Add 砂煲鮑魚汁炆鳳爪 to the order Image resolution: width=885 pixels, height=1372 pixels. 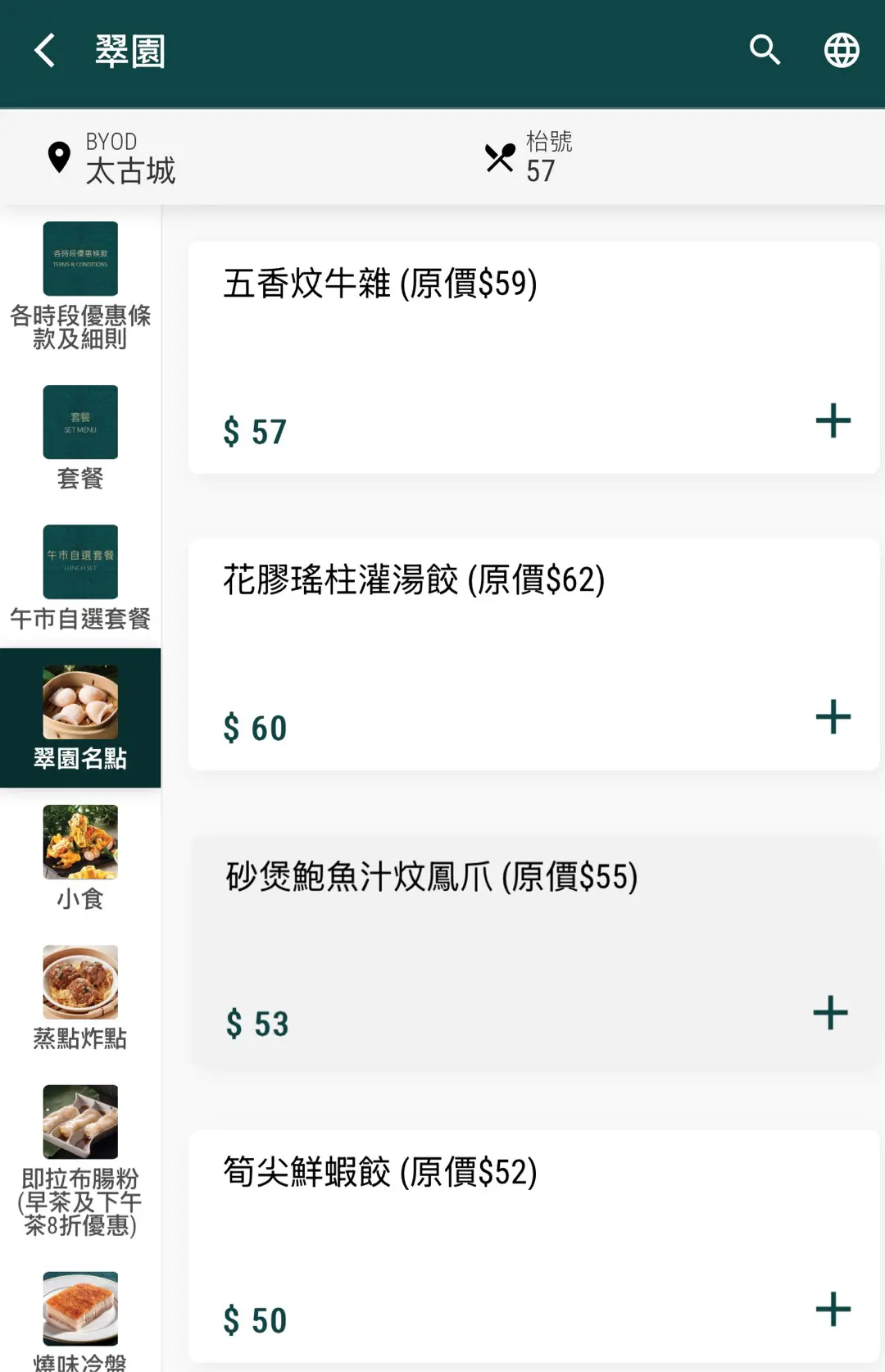point(830,1013)
